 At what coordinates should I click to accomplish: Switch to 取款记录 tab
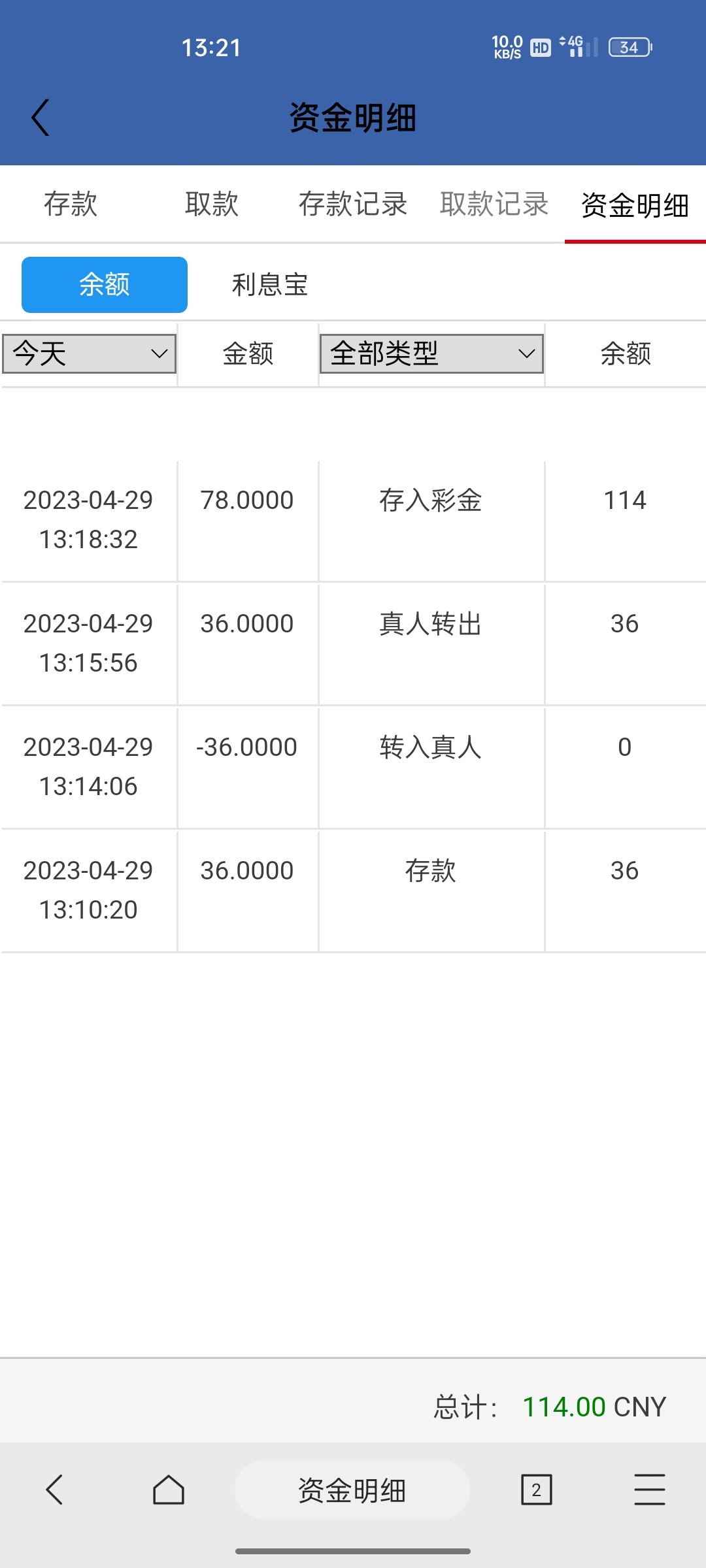494,204
